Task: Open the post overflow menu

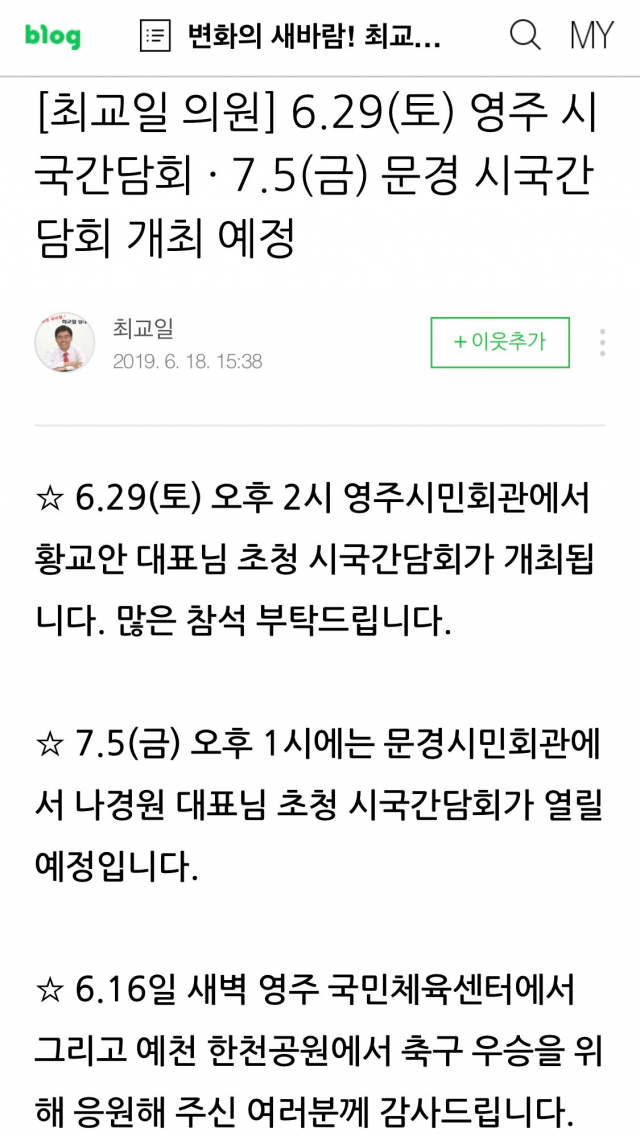Action: (x=602, y=342)
